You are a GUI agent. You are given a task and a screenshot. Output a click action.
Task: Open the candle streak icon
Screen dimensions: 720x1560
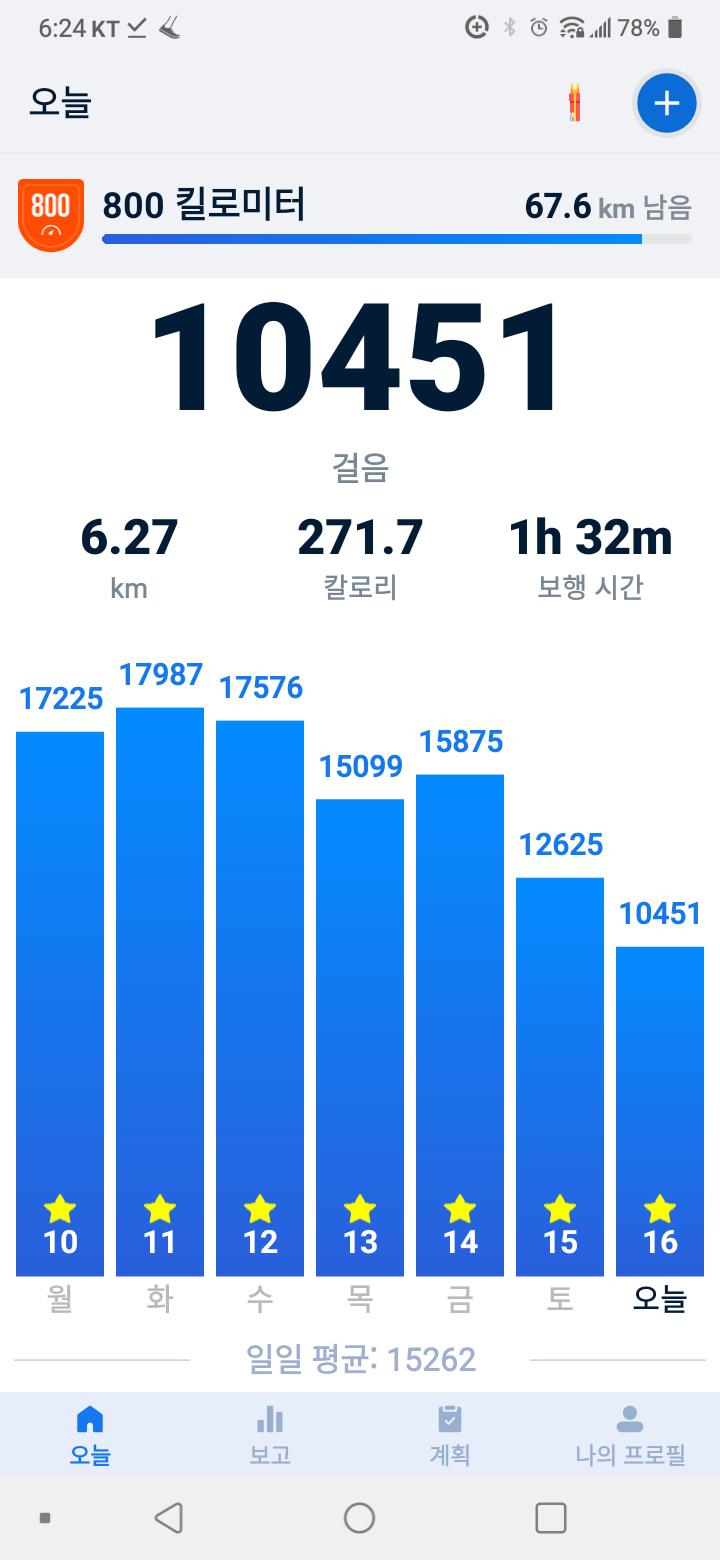(575, 104)
